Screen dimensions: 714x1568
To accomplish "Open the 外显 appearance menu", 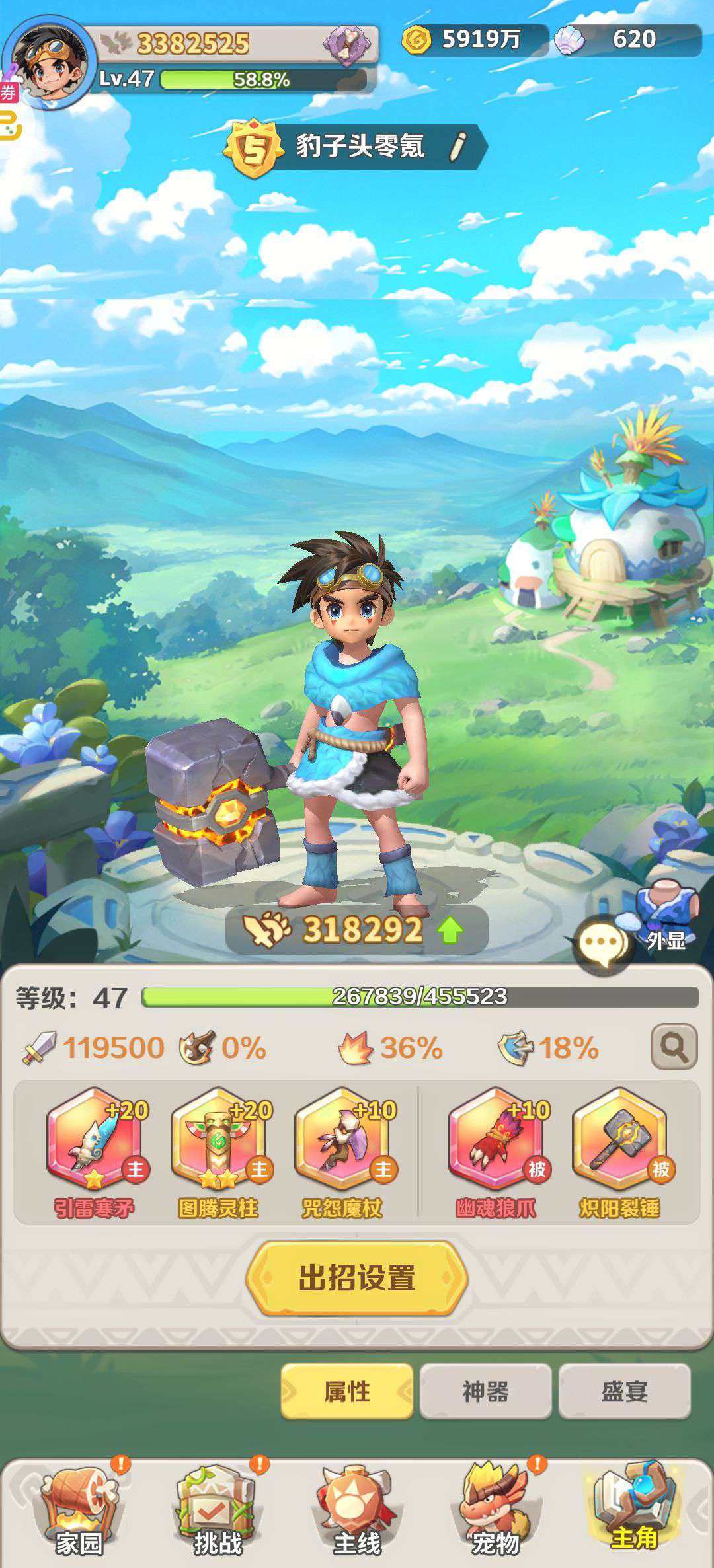I will (x=665, y=914).
